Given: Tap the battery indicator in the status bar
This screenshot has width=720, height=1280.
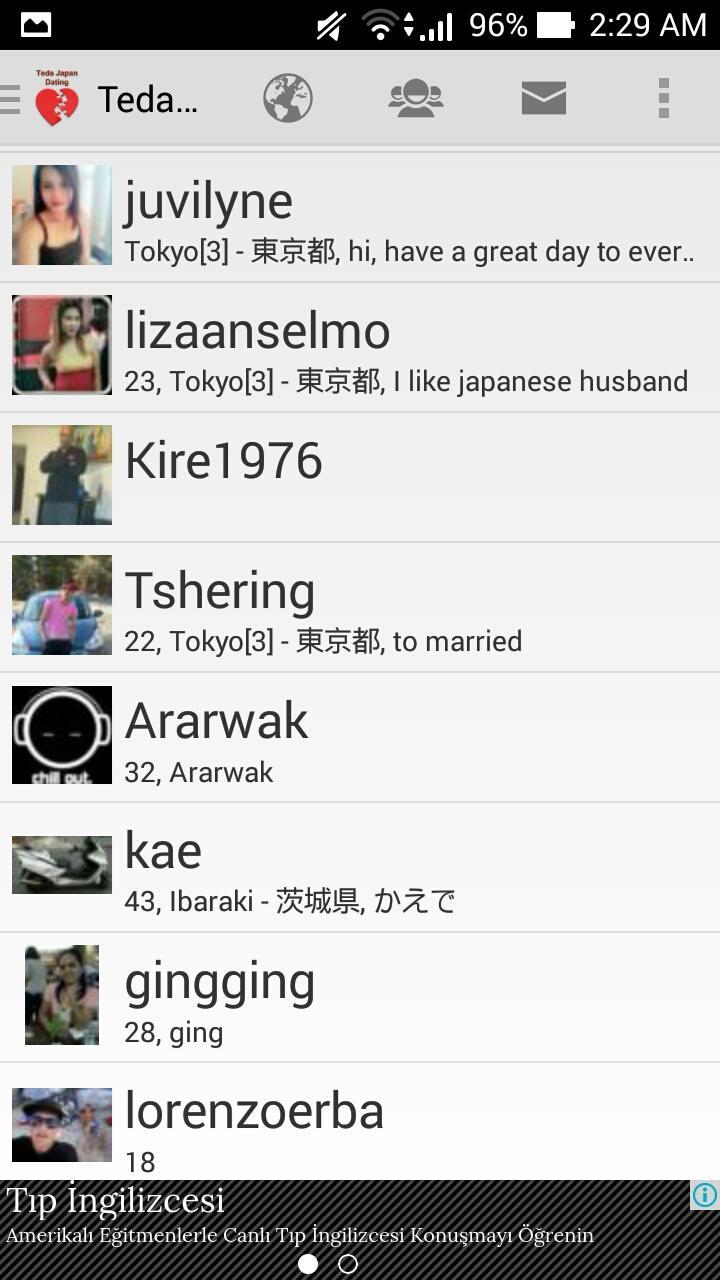Looking at the screenshot, I should (x=549, y=25).
